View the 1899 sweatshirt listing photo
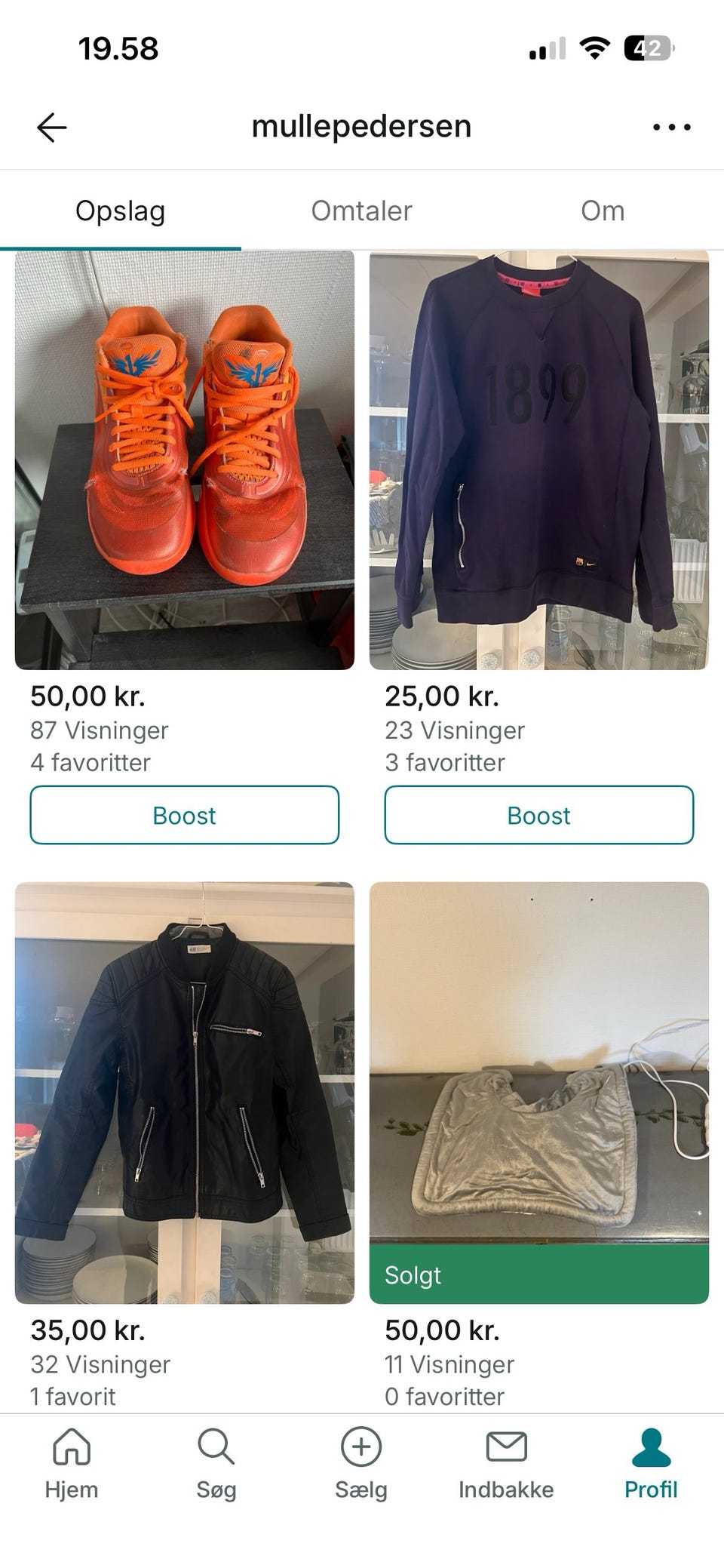Image resolution: width=724 pixels, height=1568 pixels. tap(538, 460)
